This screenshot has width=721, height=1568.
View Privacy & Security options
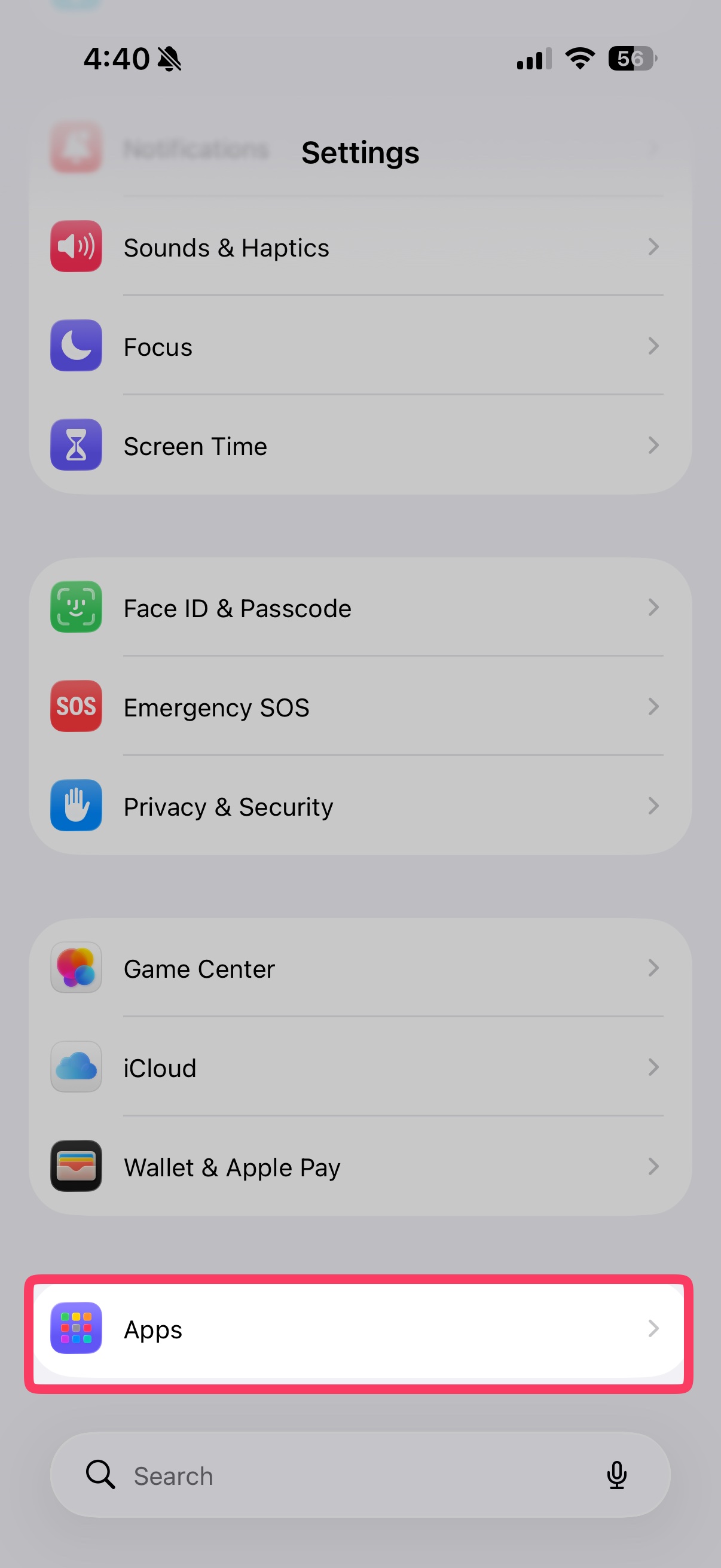click(360, 806)
